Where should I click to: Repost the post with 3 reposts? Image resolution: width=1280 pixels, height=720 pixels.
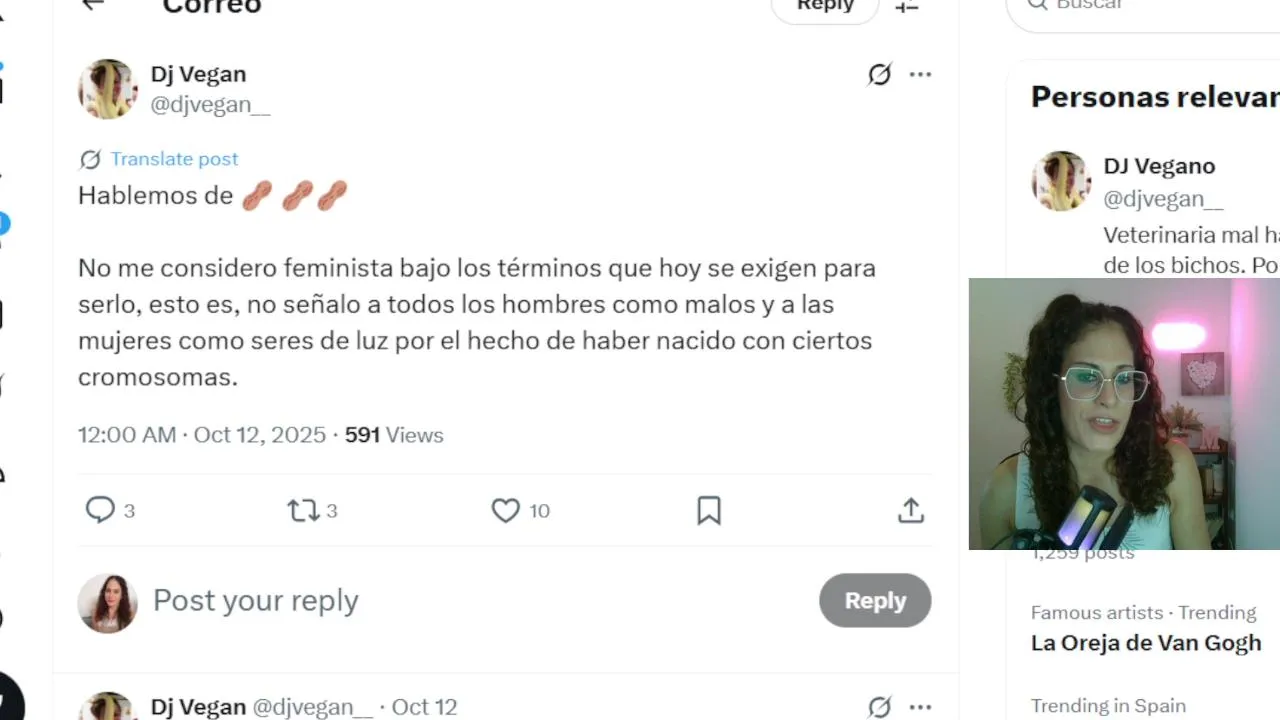tap(302, 511)
